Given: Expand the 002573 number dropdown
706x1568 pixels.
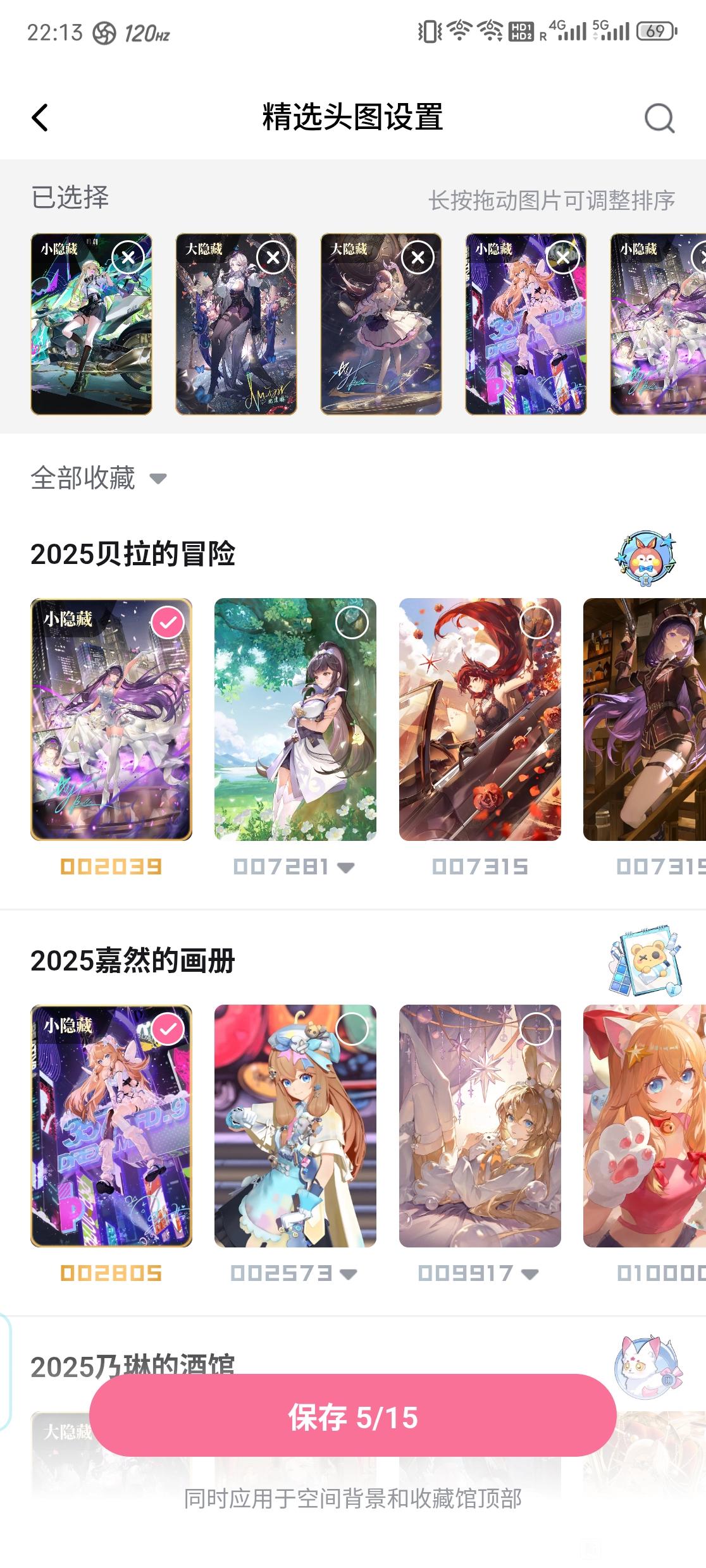Looking at the screenshot, I should pos(349,1274).
